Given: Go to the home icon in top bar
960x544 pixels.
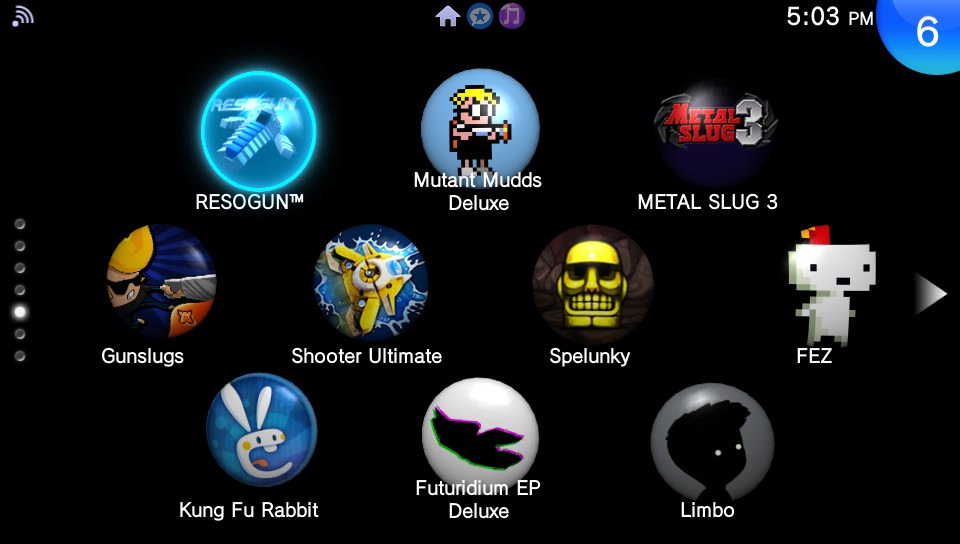Looking at the screenshot, I should click(448, 16).
